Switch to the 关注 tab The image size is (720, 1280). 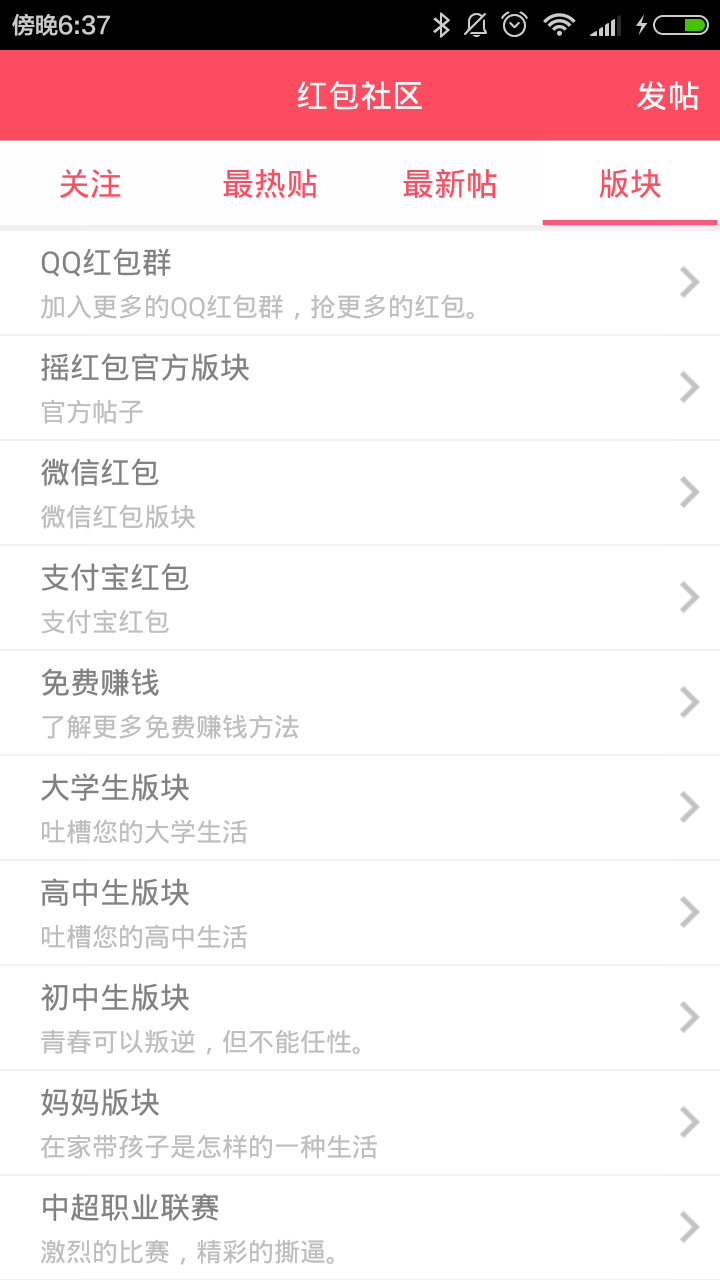tap(90, 184)
